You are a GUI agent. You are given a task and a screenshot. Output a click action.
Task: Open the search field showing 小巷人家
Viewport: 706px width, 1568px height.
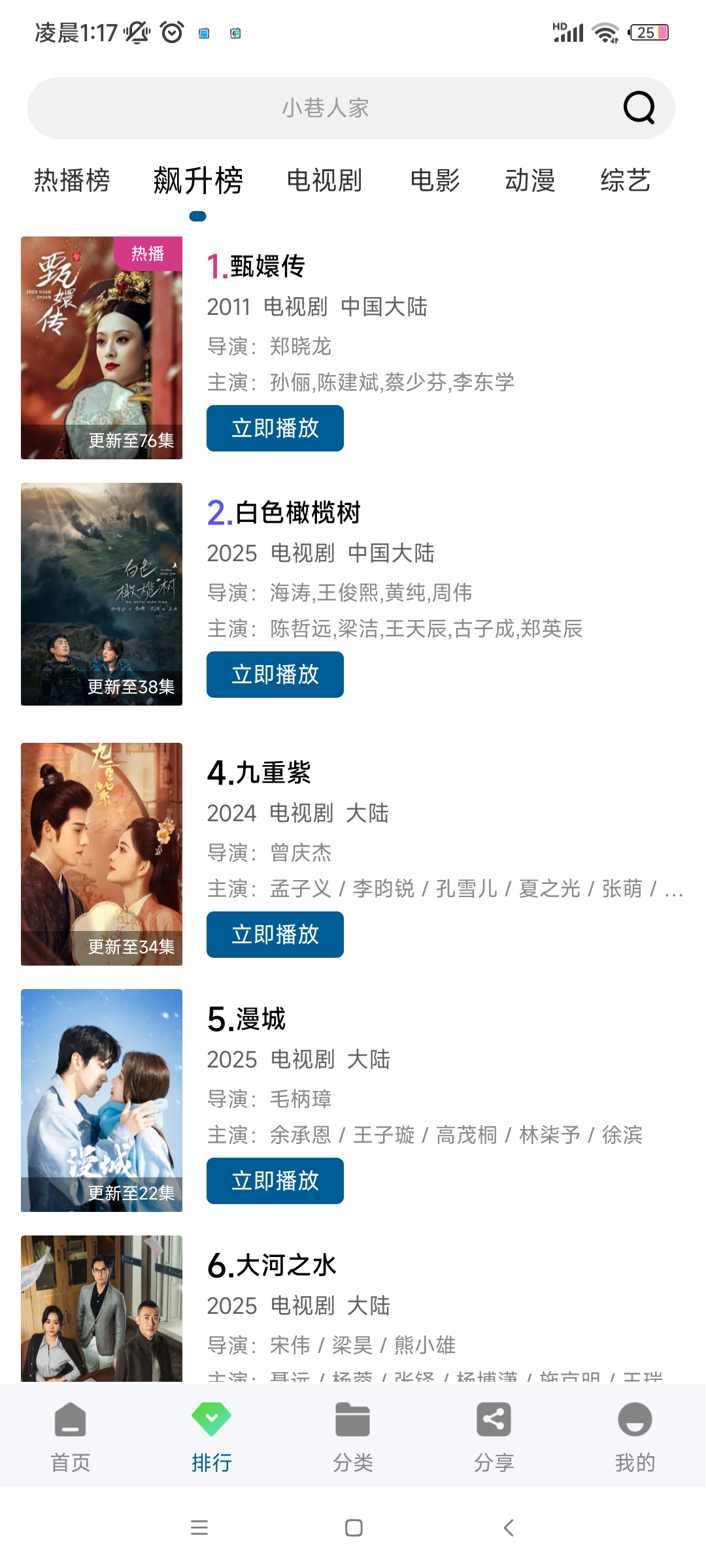[x=326, y=108]
